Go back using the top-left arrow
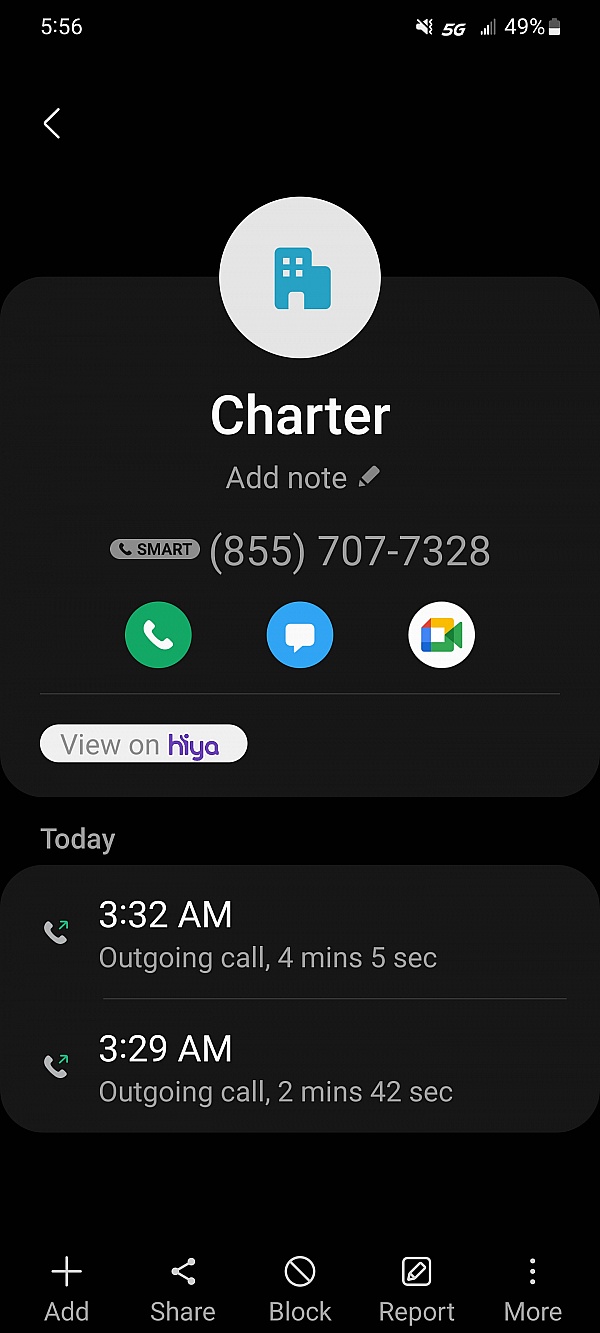The width and height of the screenshot is (600, 1333). pyautogui.click(x=52, y=123)
